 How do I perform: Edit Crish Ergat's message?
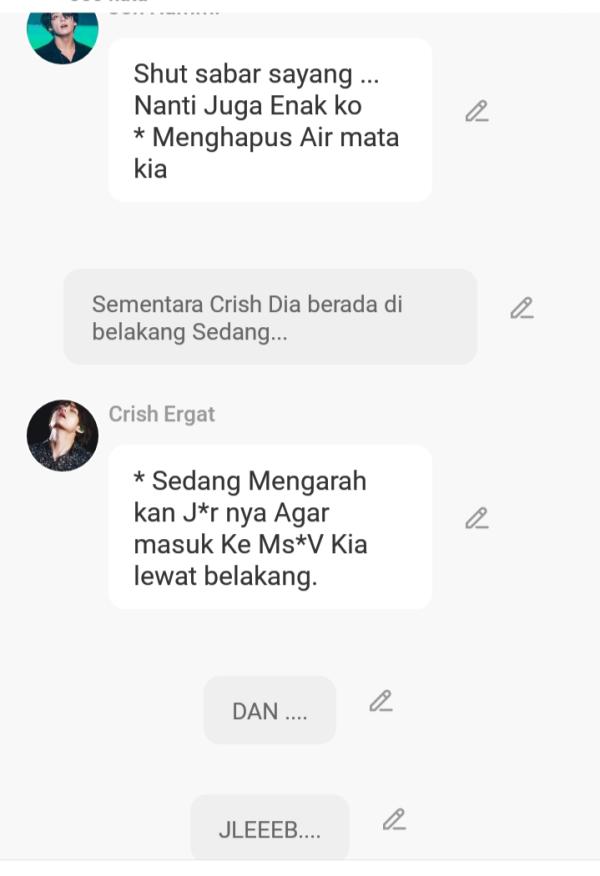click(x=477, y=518)
